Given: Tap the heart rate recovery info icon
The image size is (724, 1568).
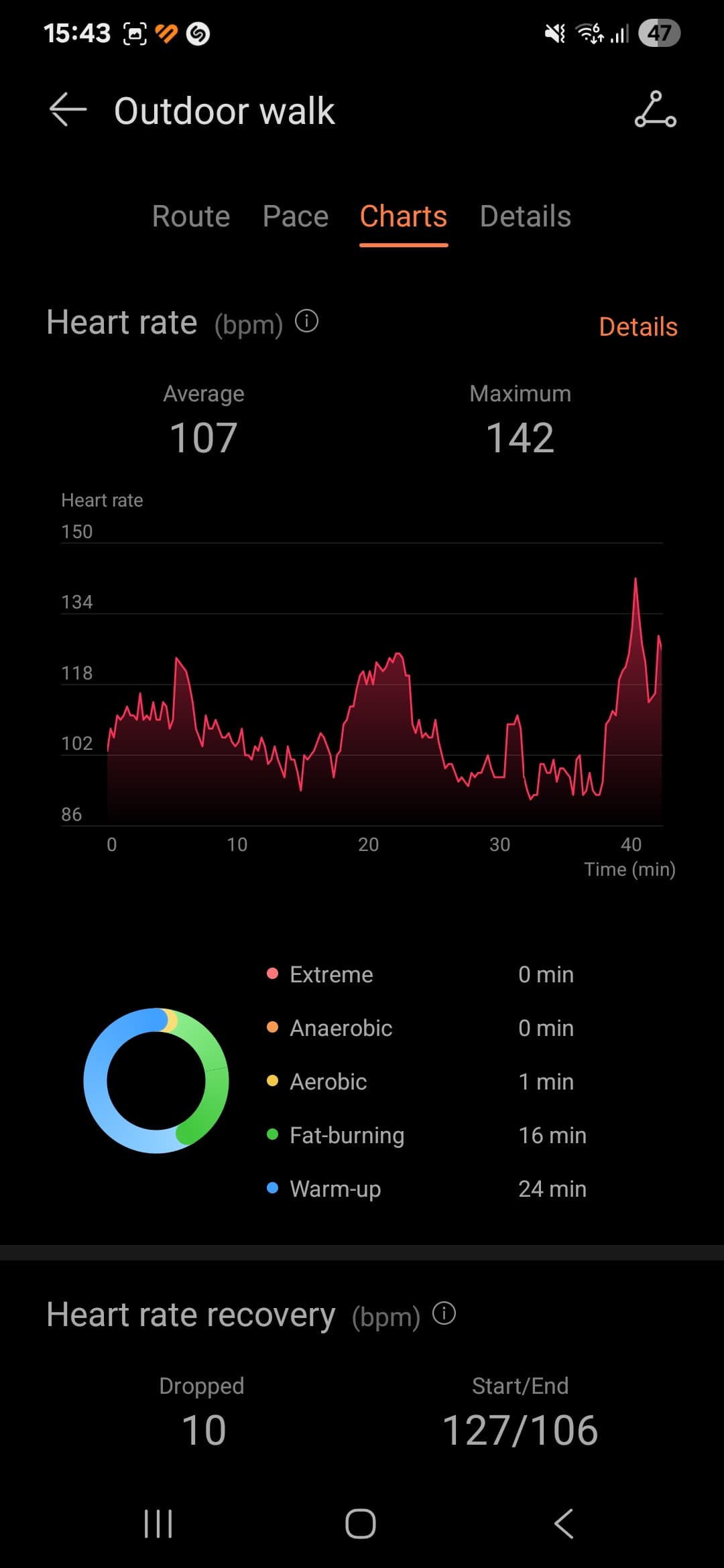Looking at the screenshot, I should [x=444, y=1313].
